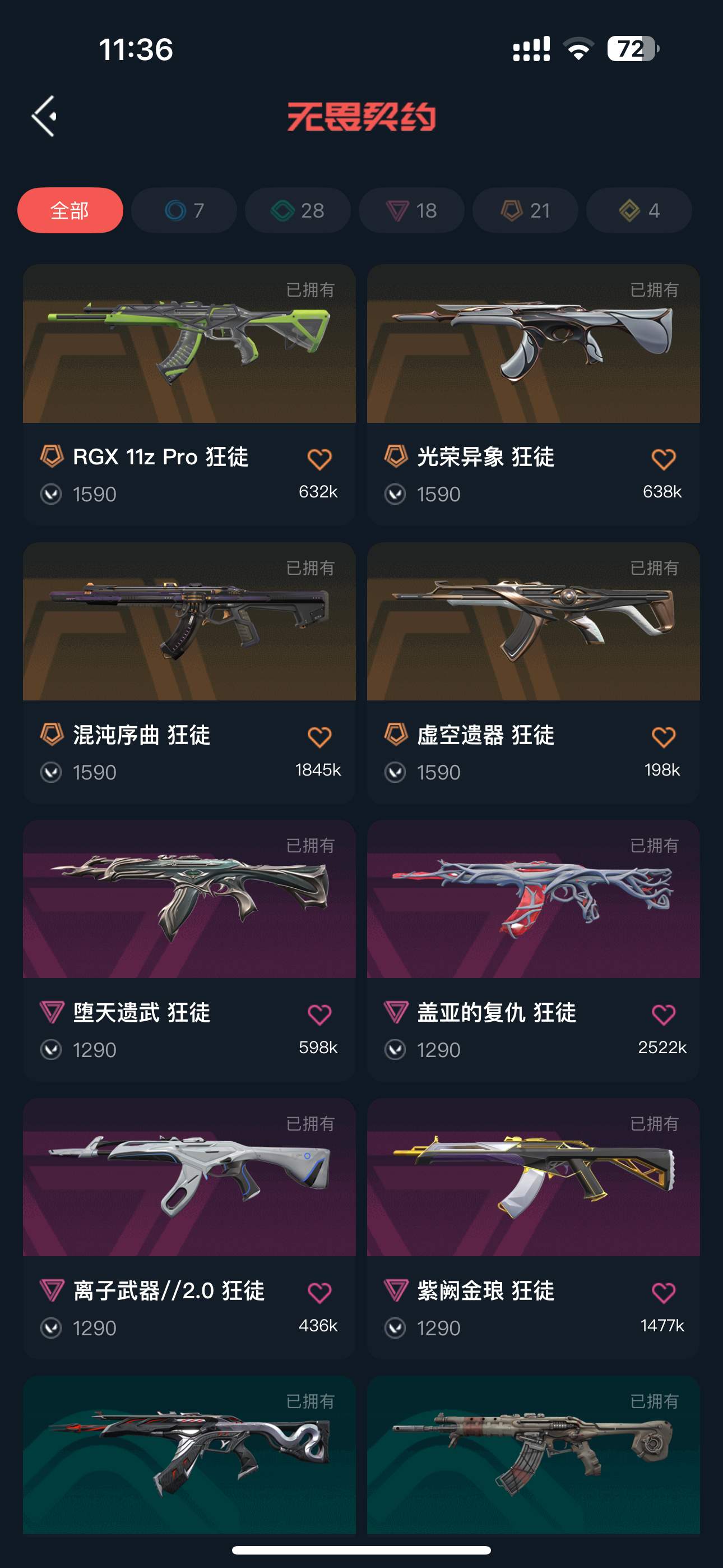
Task: Like the 紫阙金琅 狂徒 skin
Action: tap(664, 1292)
